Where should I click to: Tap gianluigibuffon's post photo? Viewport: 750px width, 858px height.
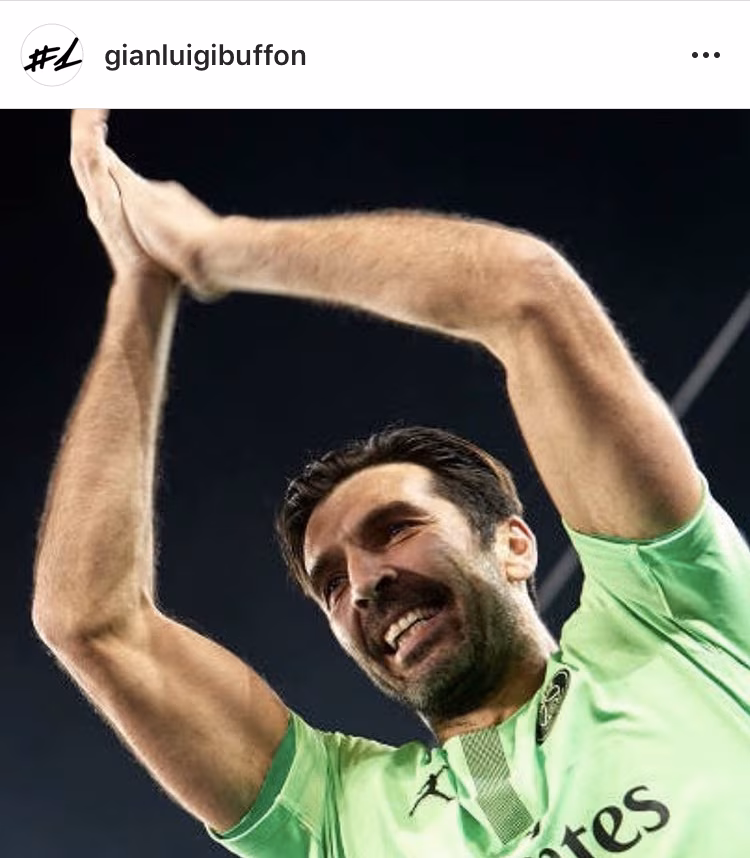375,482
